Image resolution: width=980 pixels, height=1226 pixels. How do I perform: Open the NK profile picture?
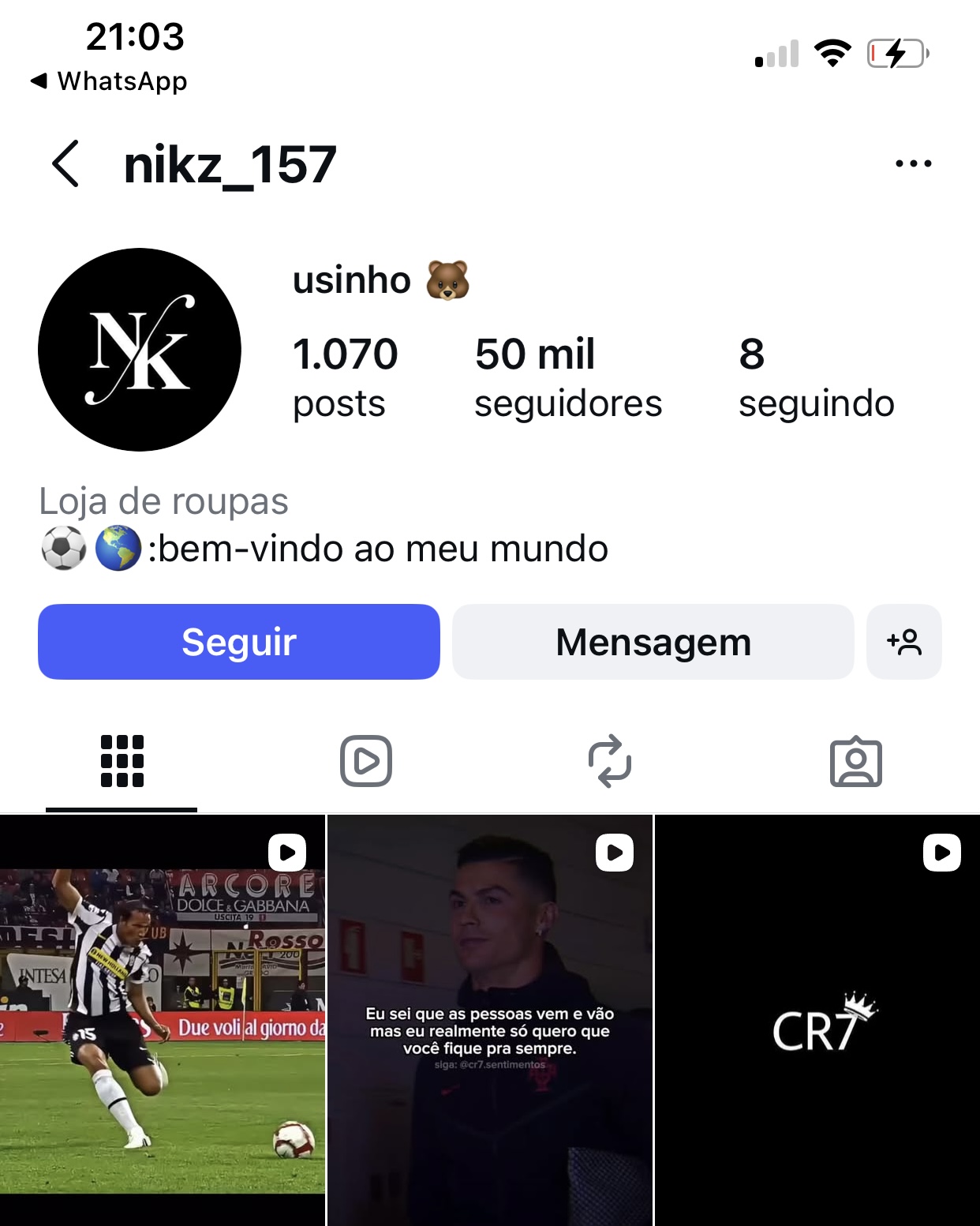[140, 350]
